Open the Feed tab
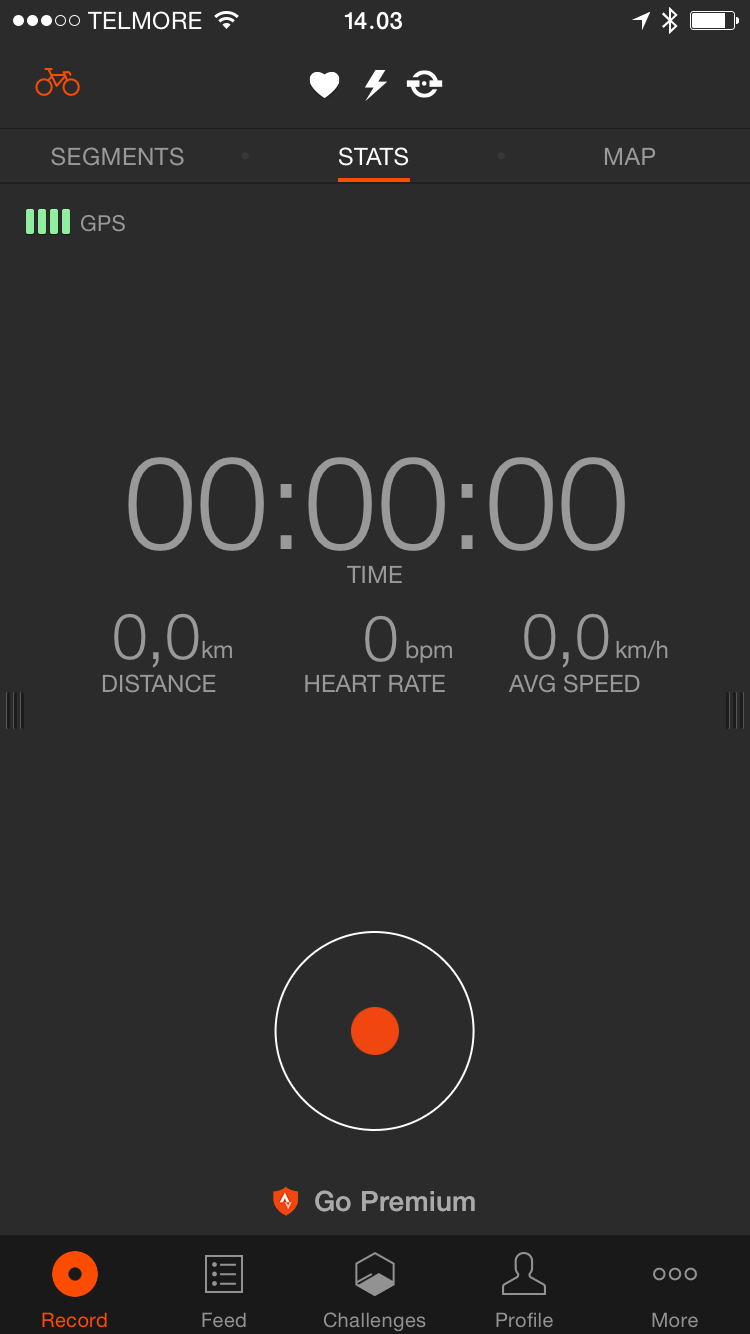The width and height of the screenshot is (750, 1334). tap(224, 1290)
